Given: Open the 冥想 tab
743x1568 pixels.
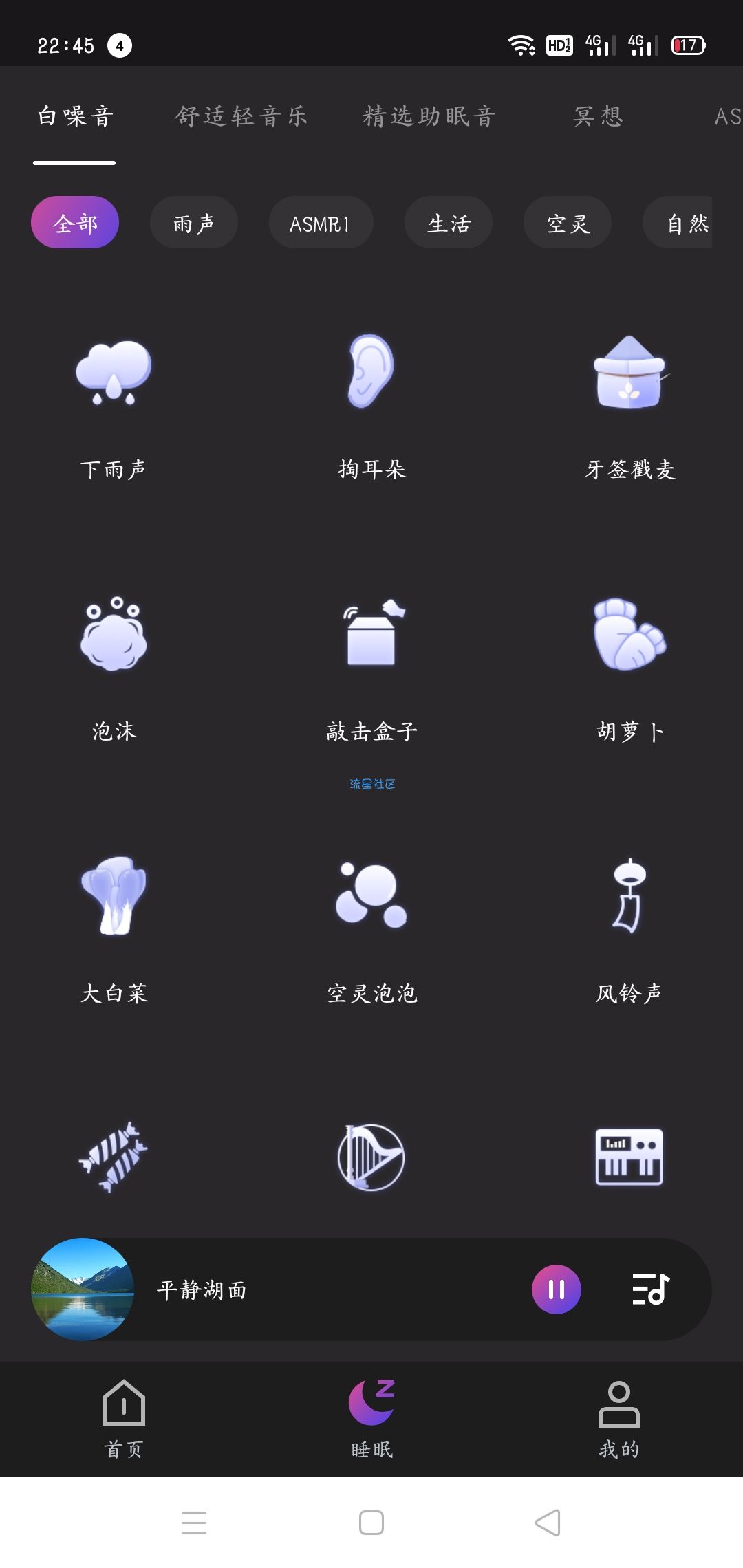Looking at the screenshot, I should [x=598, y=116].
